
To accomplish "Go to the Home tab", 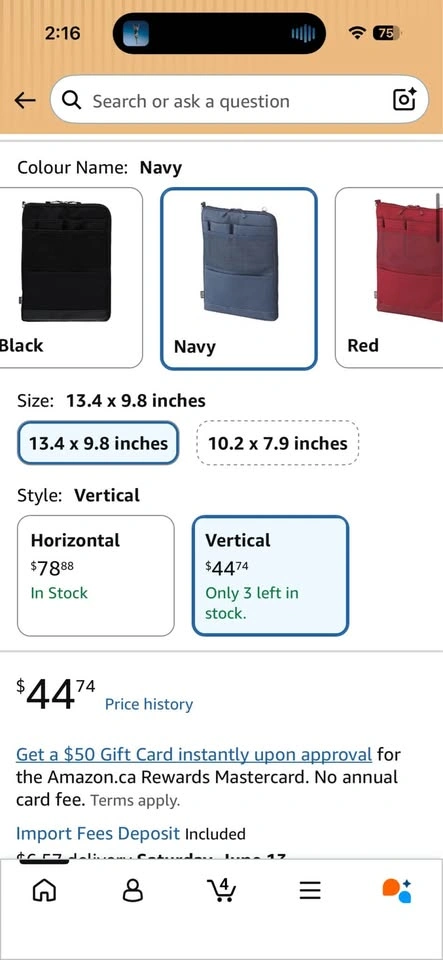I will point(44,890).
